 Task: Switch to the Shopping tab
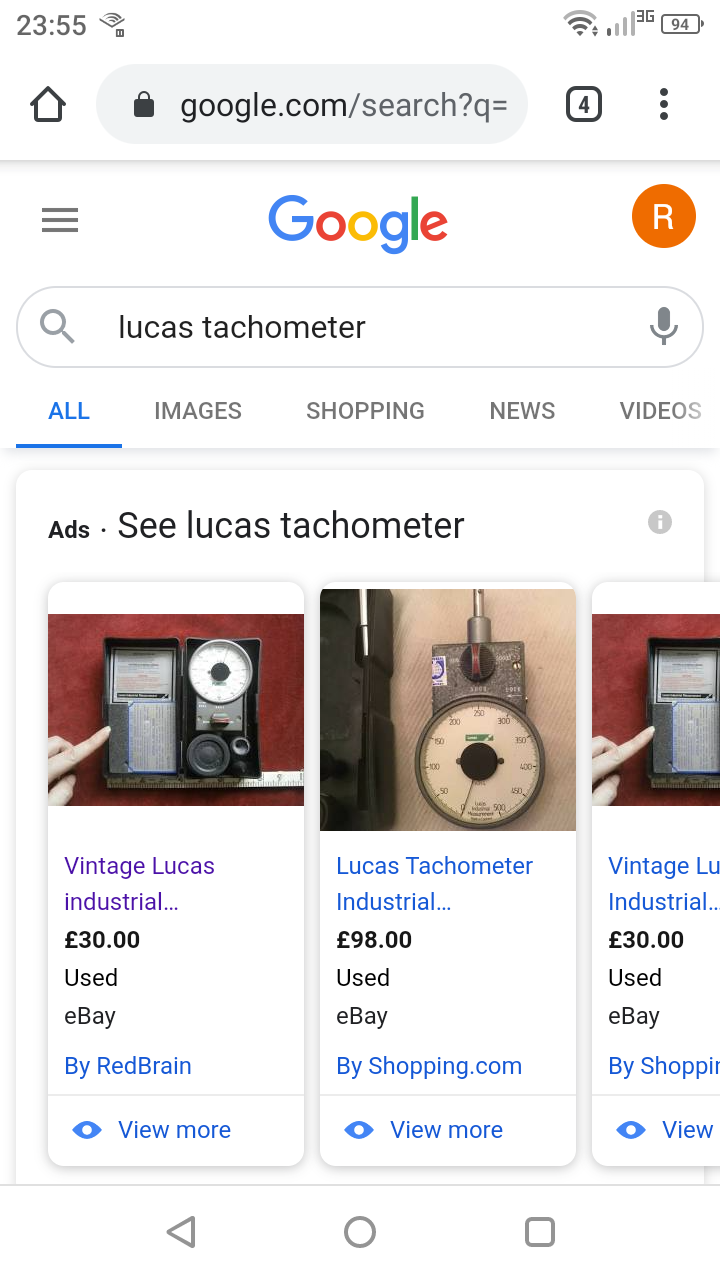[365, 411]
